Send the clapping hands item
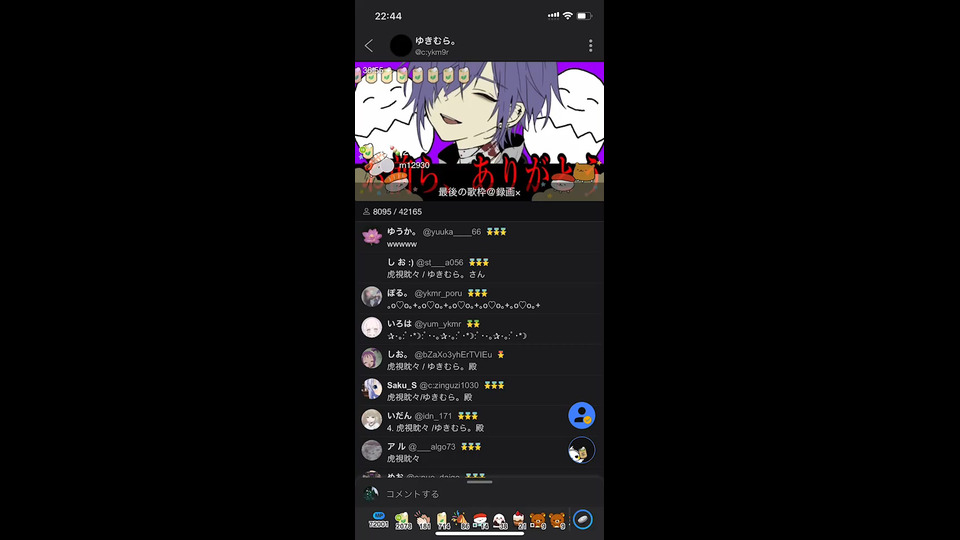 pos(423,518)
